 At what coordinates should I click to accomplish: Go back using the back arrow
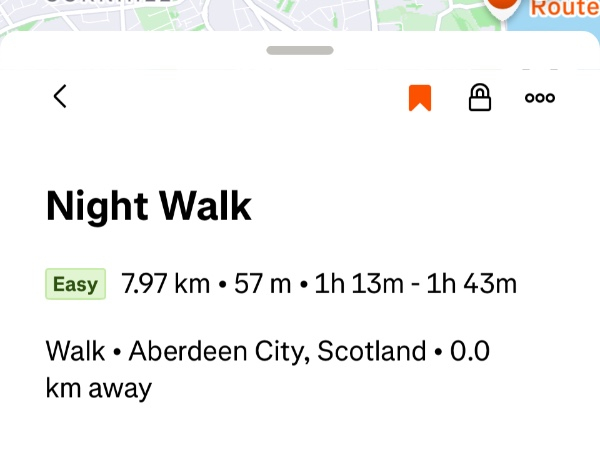click(60, 96)
